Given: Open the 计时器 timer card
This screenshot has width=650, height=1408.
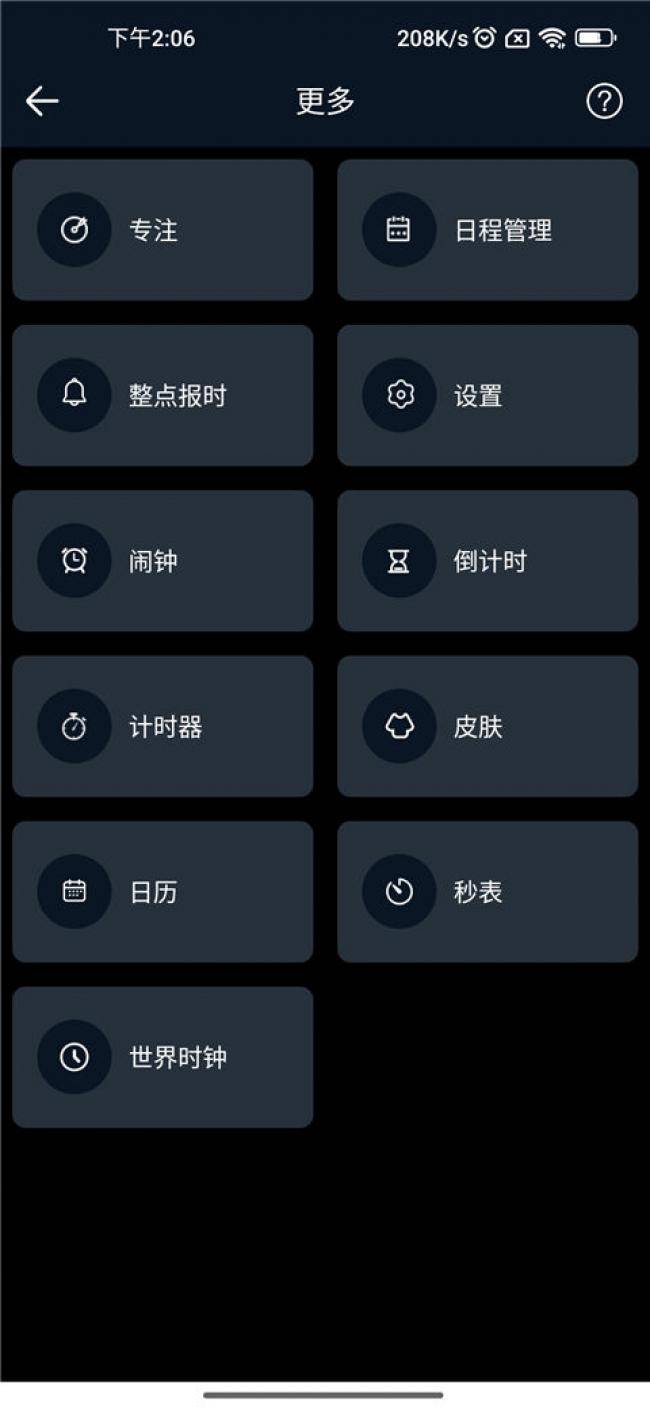Looking at the screenshot, I should [x=162, y=727].
